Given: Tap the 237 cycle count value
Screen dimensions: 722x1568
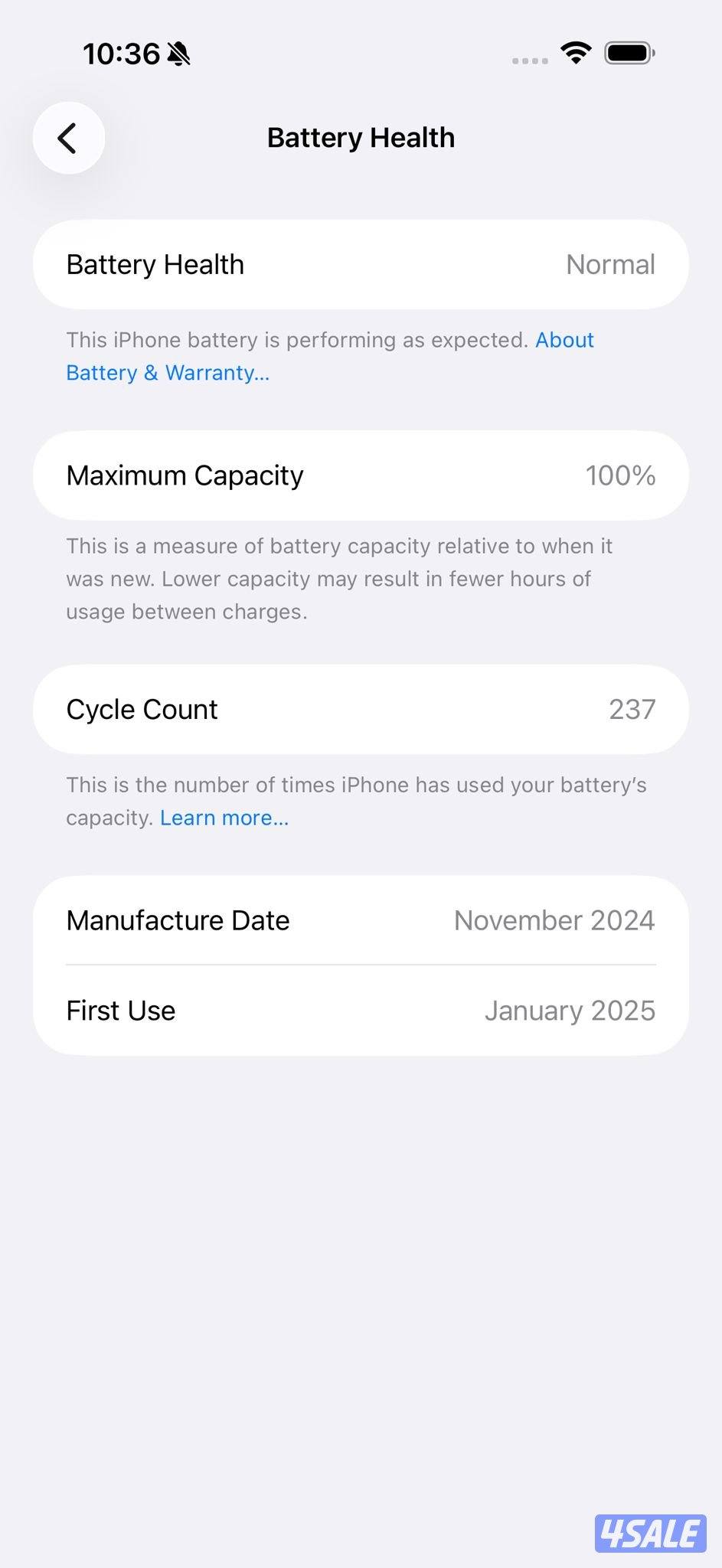Looking at the screenshot, I should click(x=633, y=709).
